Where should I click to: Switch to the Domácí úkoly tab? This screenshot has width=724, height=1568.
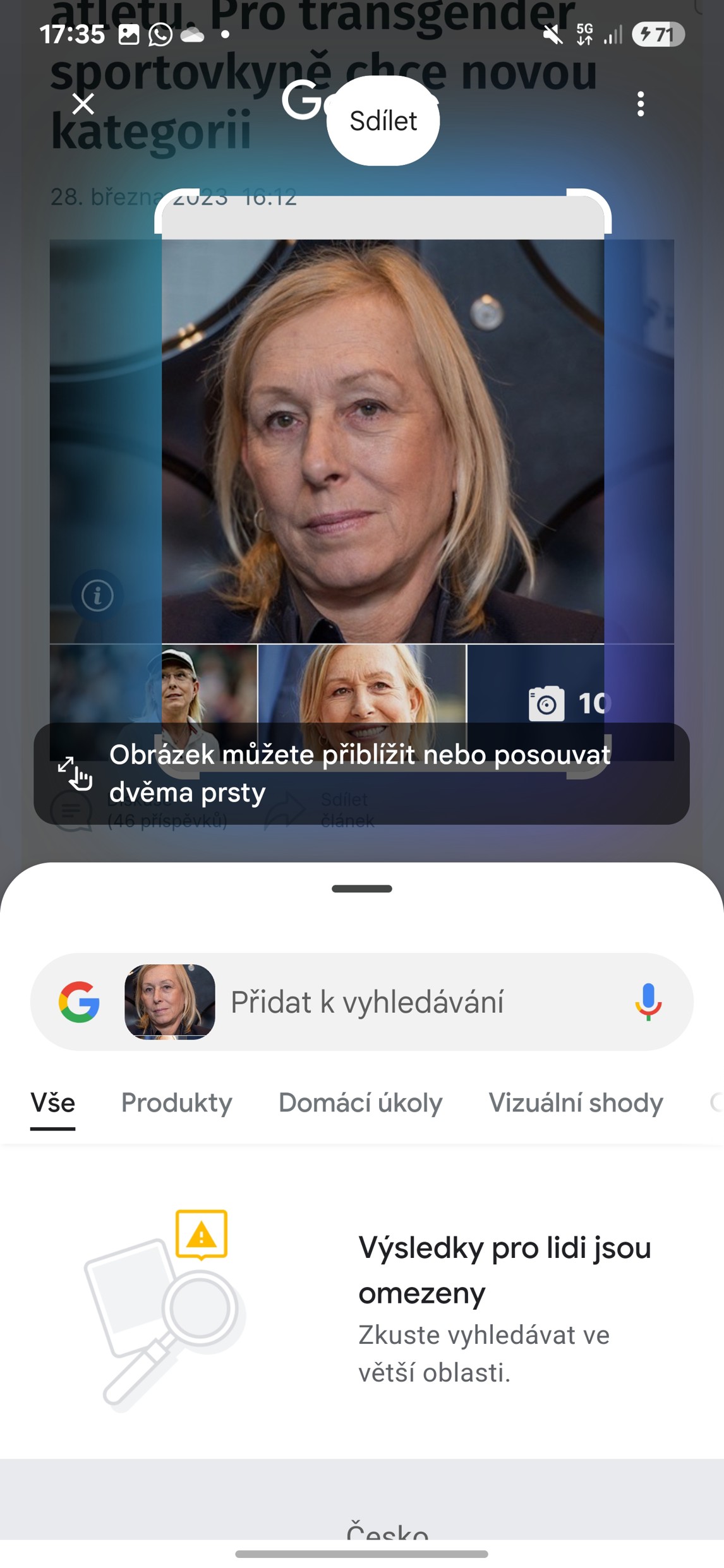click(360, 1103)
